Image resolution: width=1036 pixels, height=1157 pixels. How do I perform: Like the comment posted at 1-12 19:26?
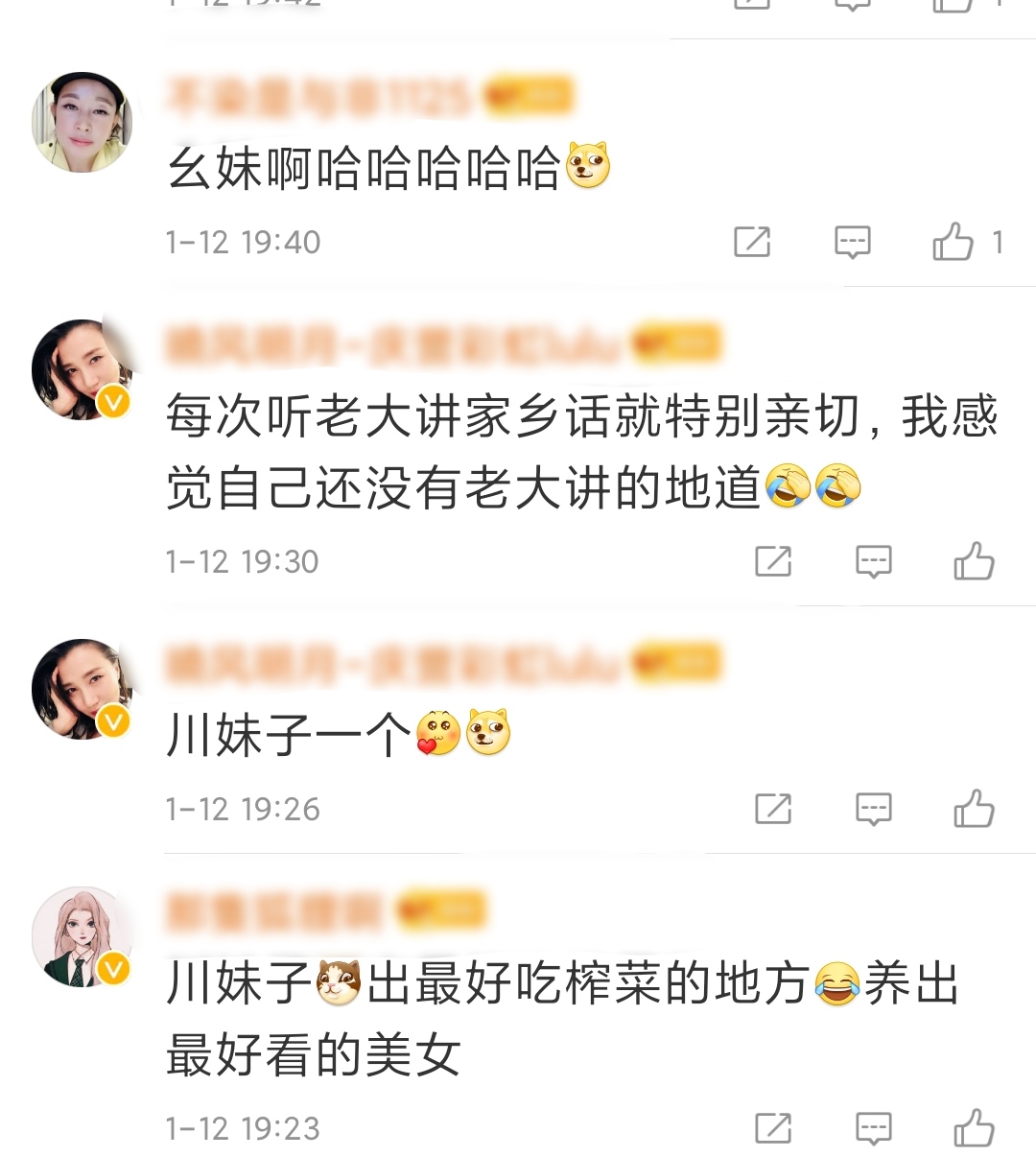(974, 809)
